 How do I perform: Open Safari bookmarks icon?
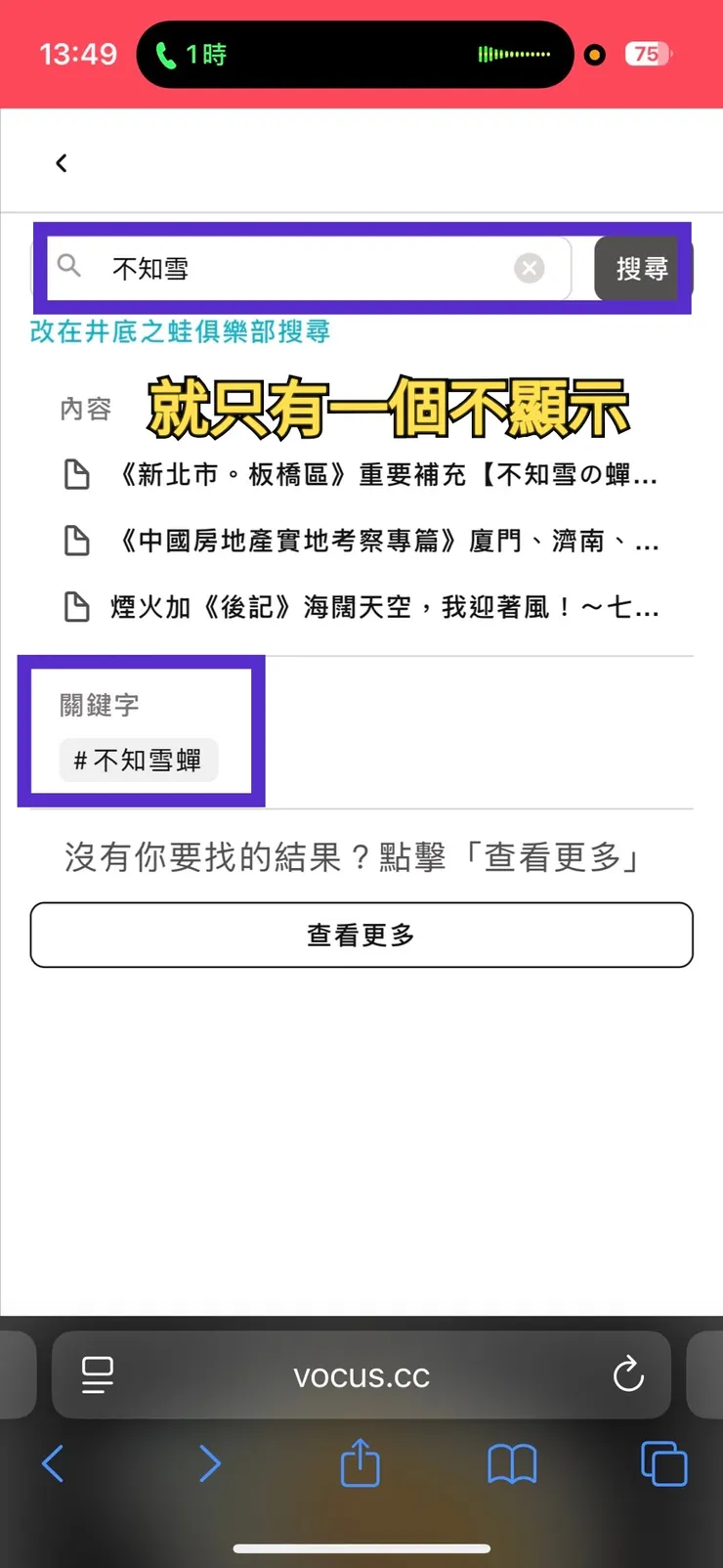pos(512,1463)
